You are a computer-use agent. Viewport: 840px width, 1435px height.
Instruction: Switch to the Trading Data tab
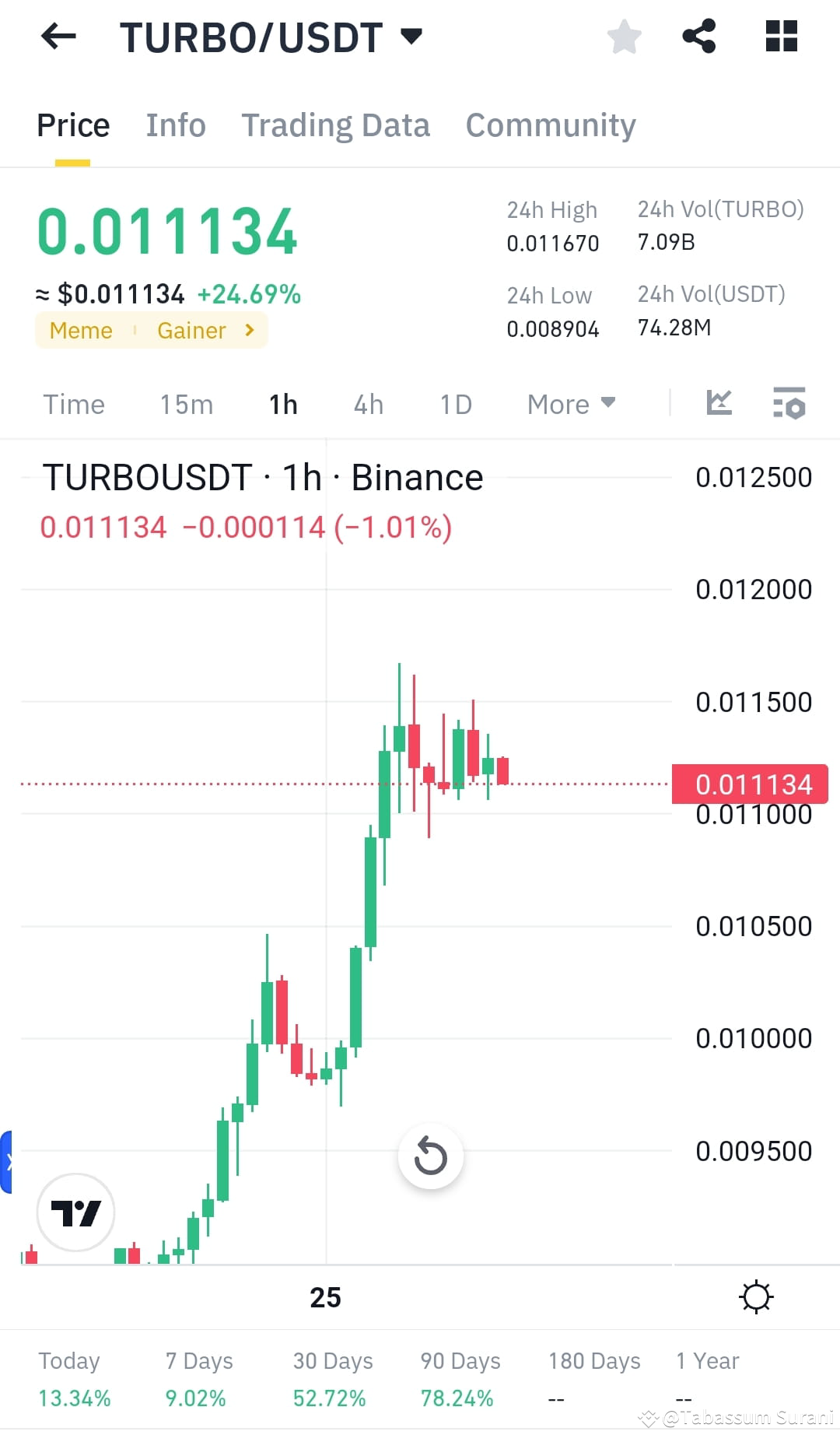336,125
